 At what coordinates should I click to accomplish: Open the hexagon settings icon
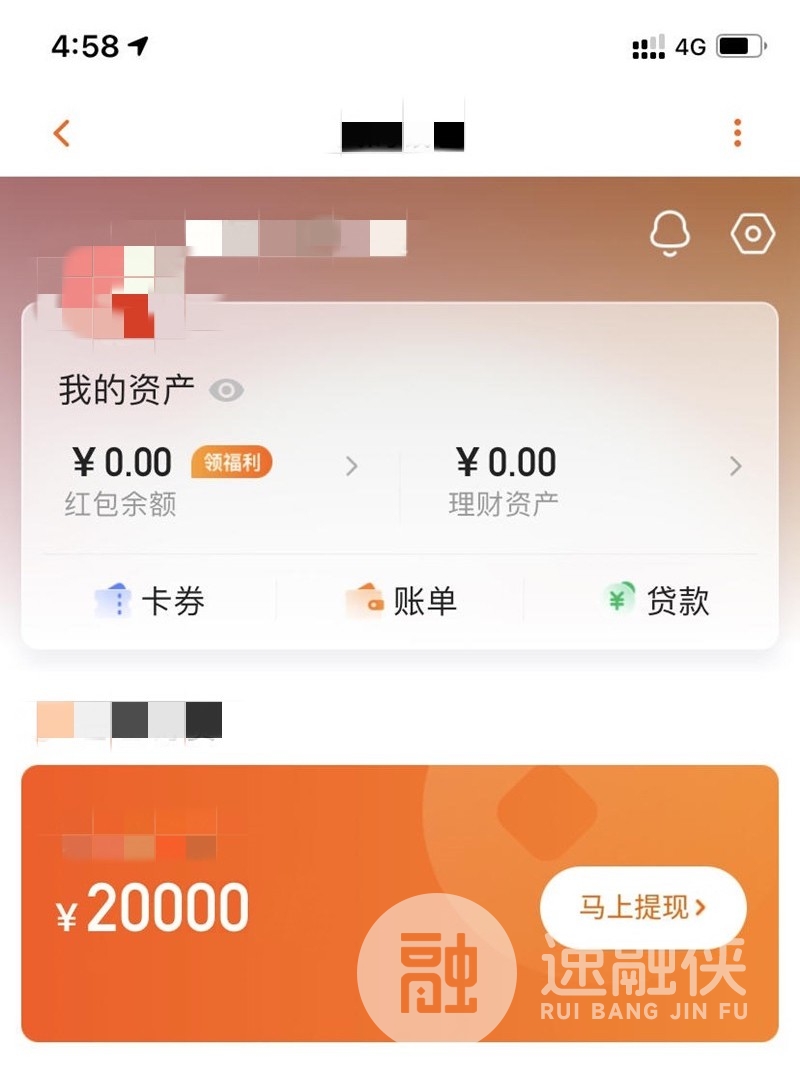coord(753,234)
